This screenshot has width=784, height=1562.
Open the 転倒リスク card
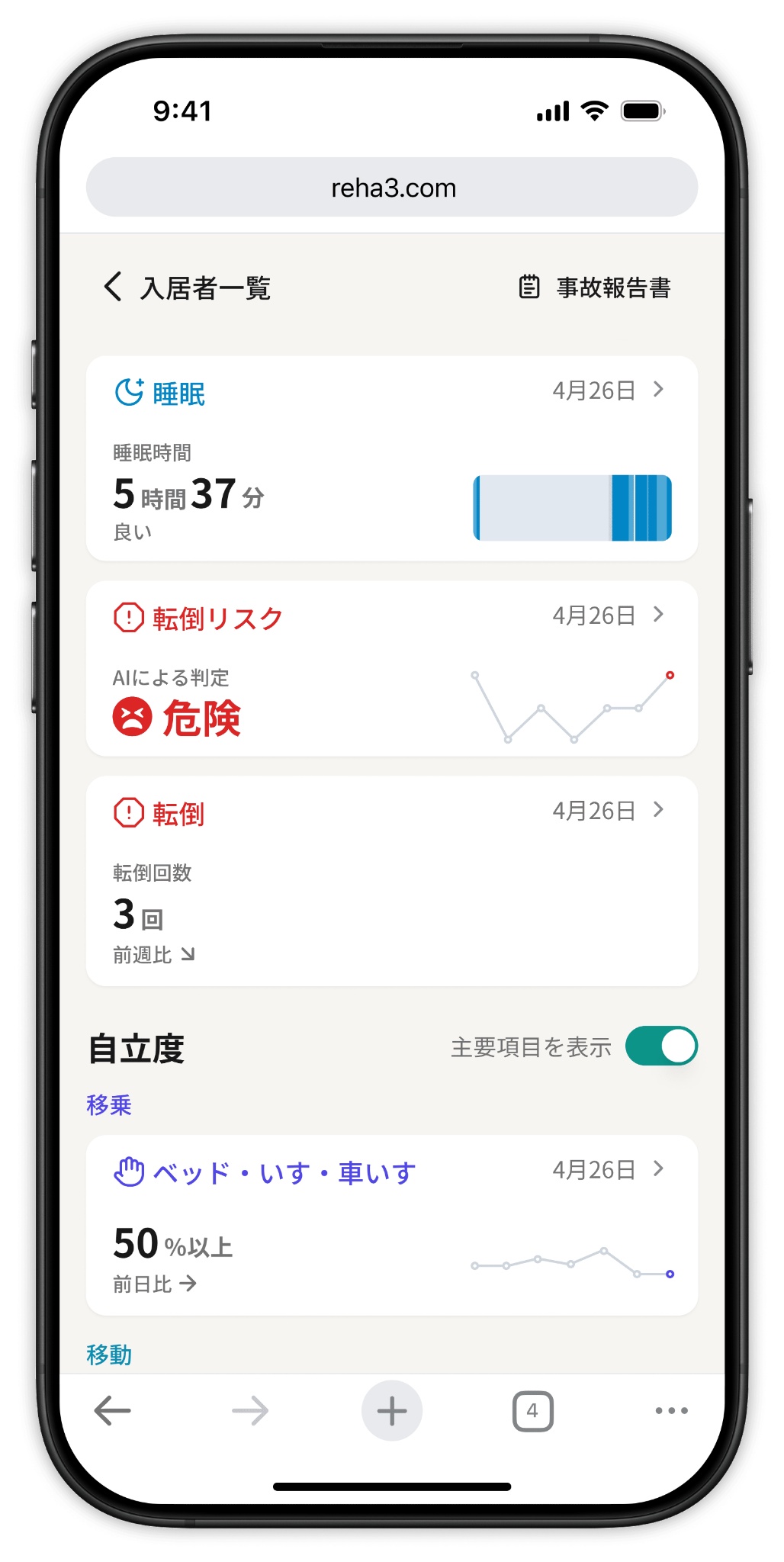tap(392, 669)
